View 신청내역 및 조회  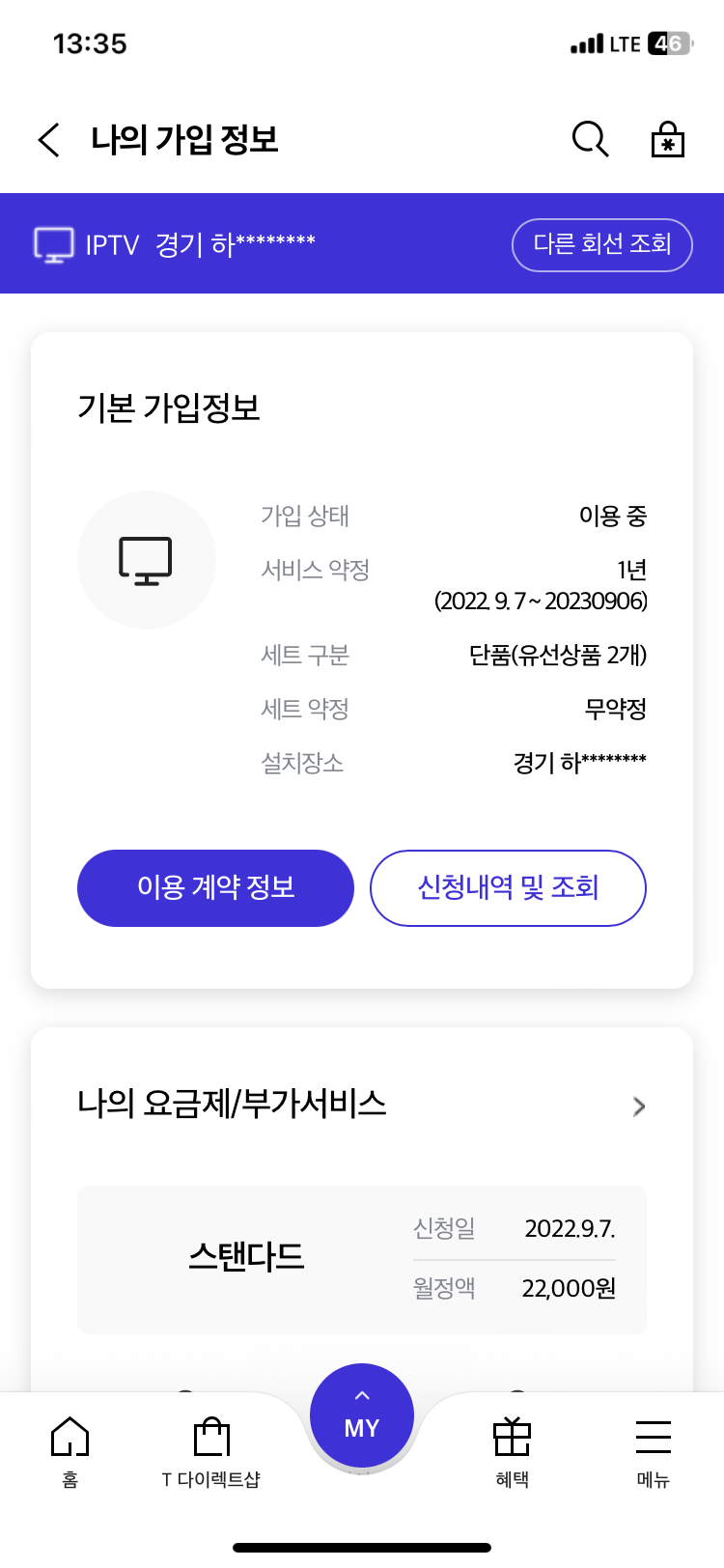(508, 887)
